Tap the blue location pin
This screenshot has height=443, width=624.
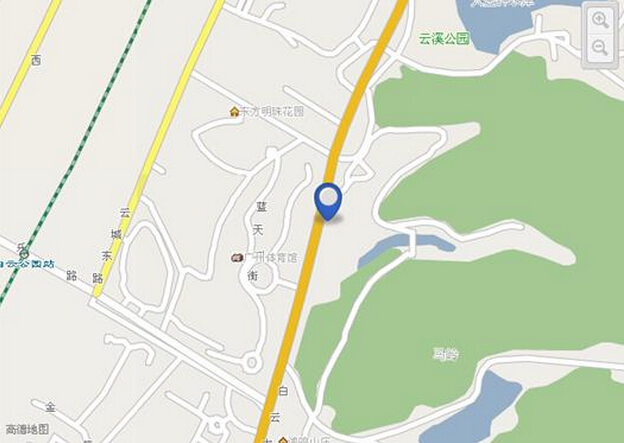(x=328, y=200)
